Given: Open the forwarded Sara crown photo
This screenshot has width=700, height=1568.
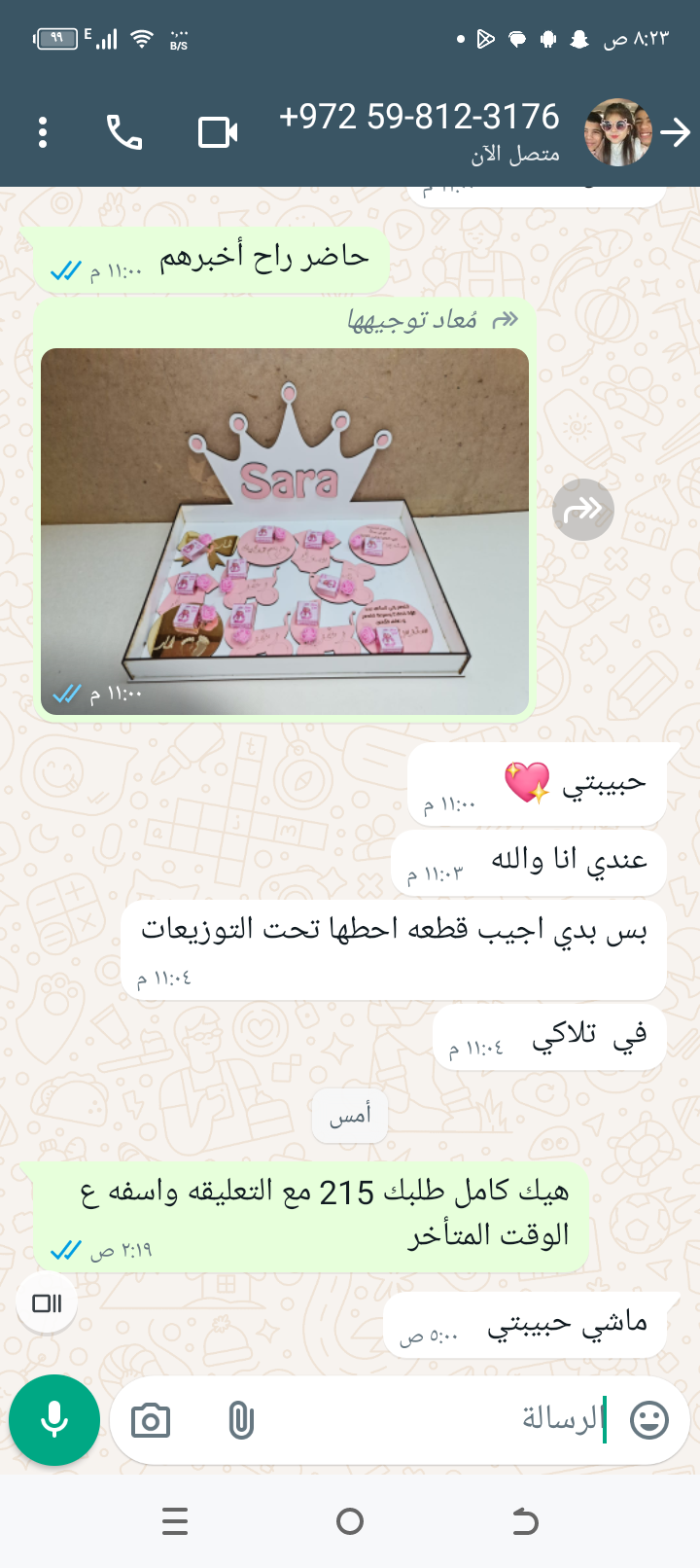Looking at the screenshot, I should point(285,530).
